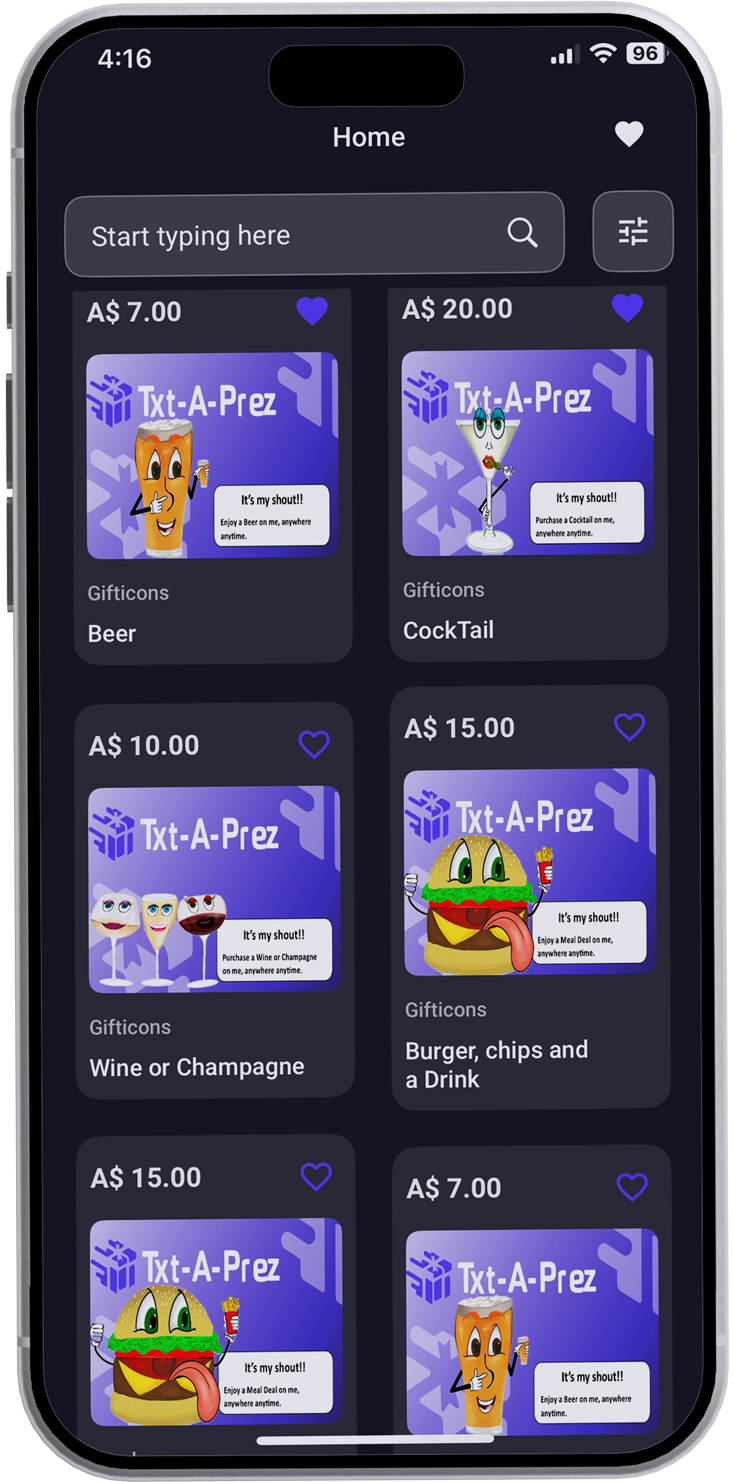This screenshot has width=734, height=1482.
Task: Open the filter options button
Action: click(633, 231)
